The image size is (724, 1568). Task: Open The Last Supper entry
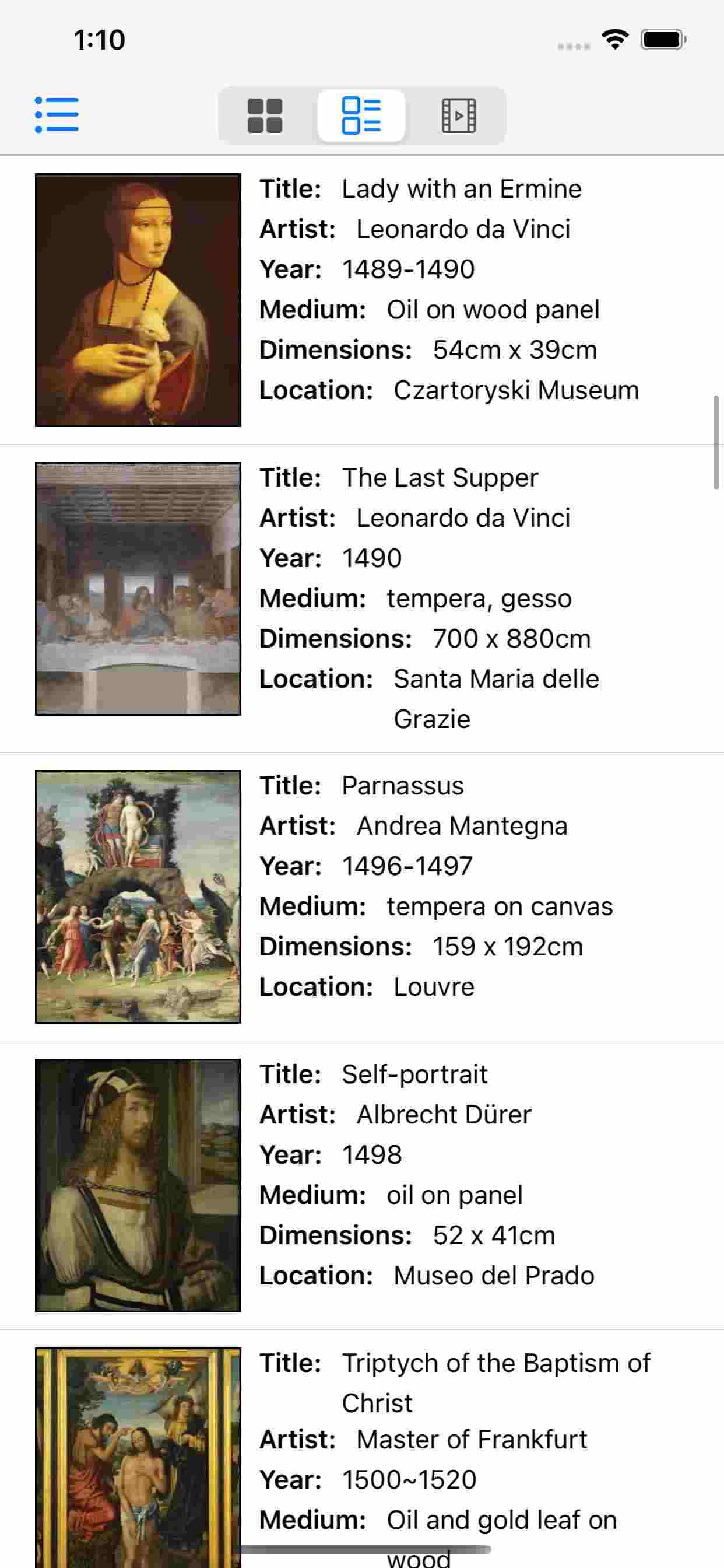pyautogui.click(x=361, y=598)
